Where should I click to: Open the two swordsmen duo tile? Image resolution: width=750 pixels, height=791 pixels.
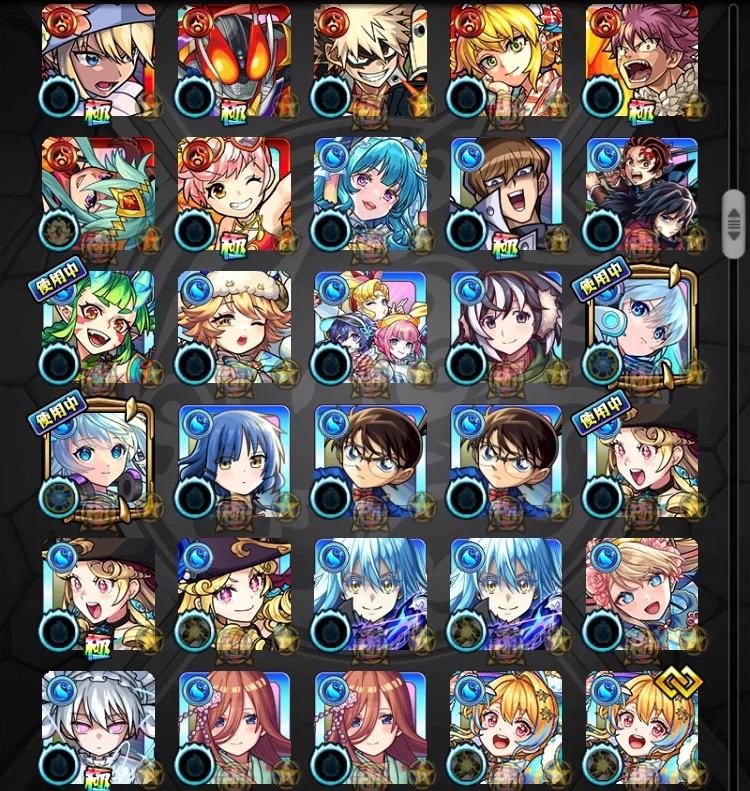click(x=643, y=194)
